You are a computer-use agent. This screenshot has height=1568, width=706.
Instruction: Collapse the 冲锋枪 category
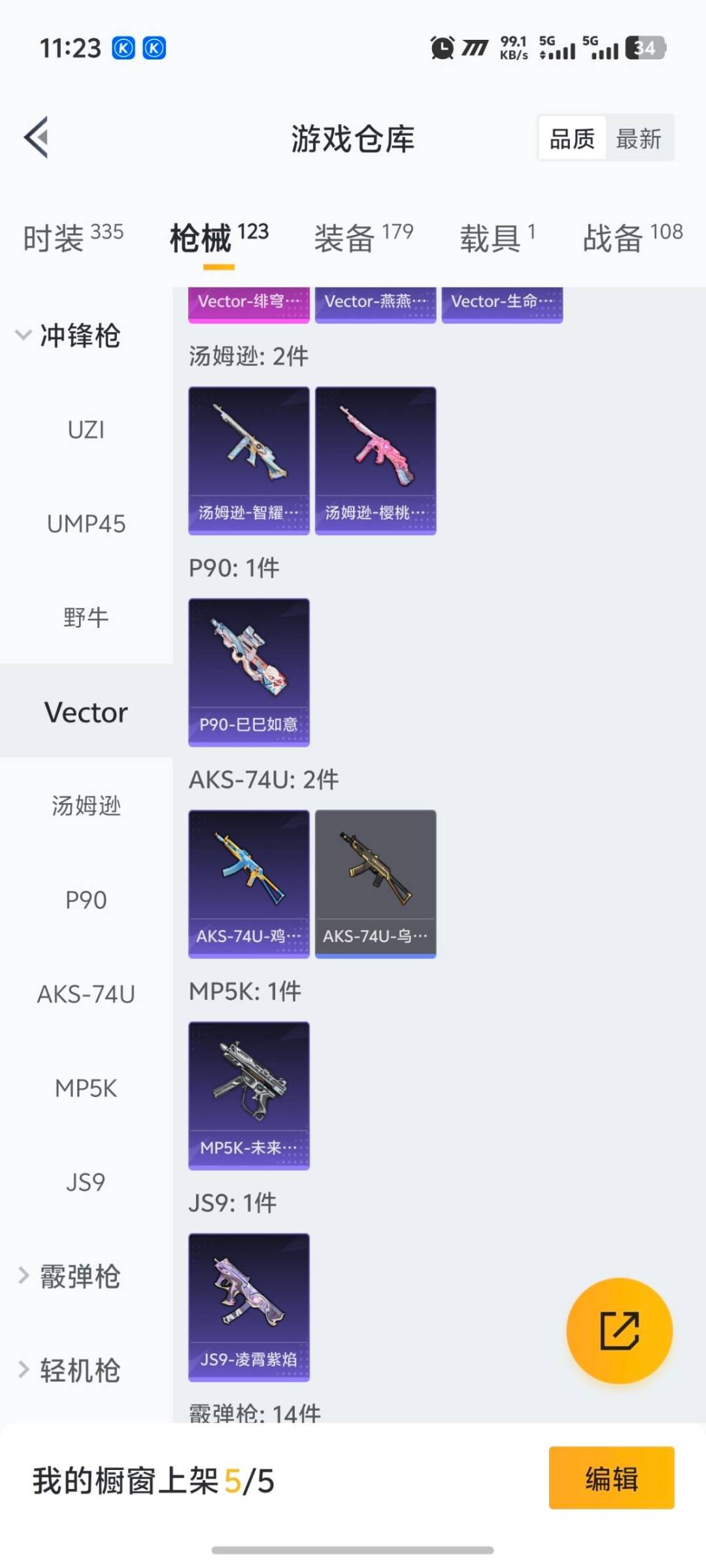click(68, 336)
